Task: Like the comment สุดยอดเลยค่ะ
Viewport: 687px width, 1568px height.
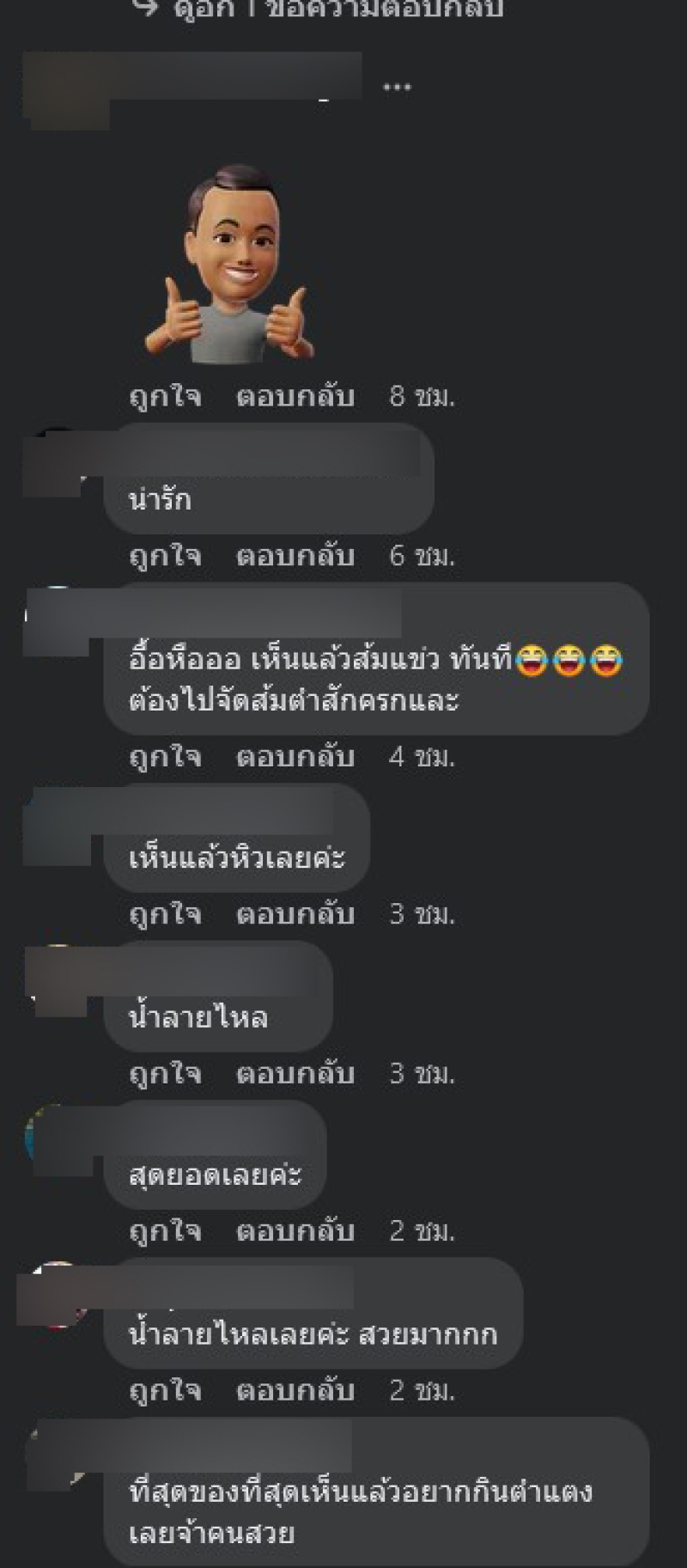Action: tap(165, 1231)
